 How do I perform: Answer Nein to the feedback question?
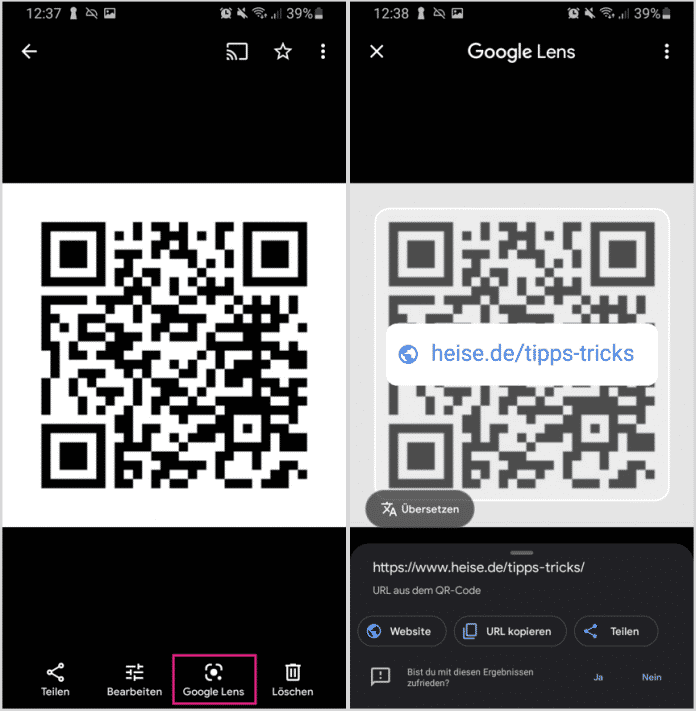[651, 677]
